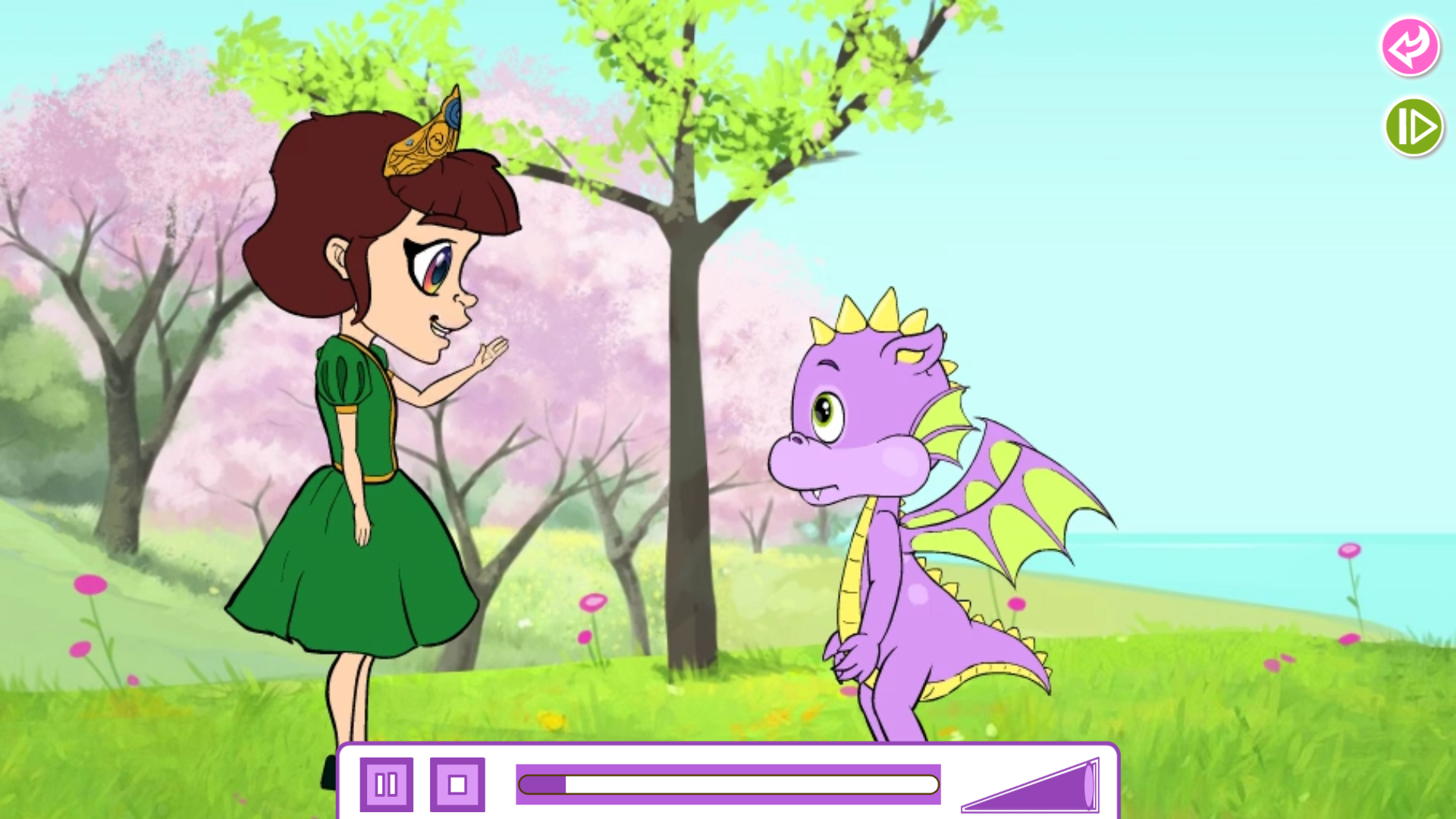This screenshot has height=819, width=1456.
Task: Pause the animation playback
Action: point(387,784)
